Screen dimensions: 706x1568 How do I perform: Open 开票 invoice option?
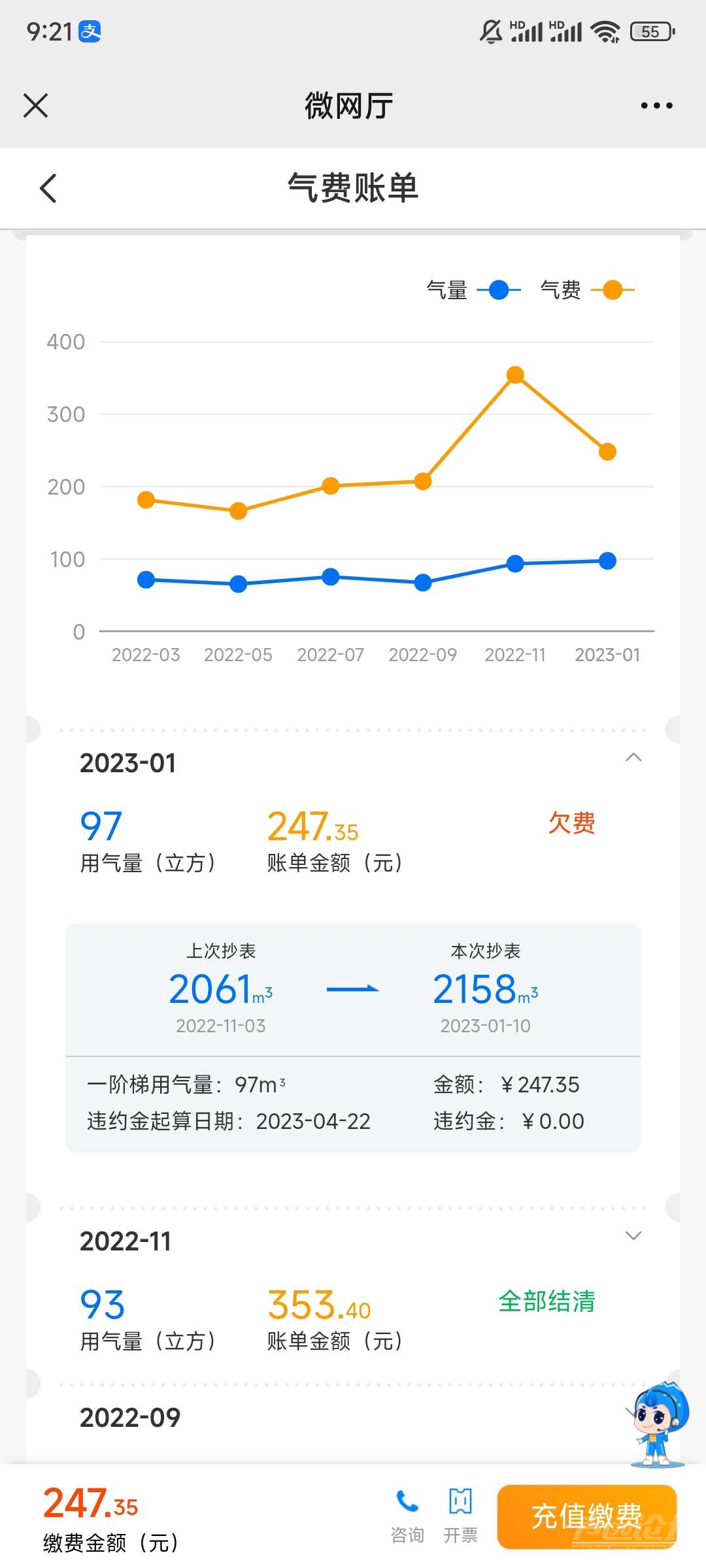(460, 1515)
